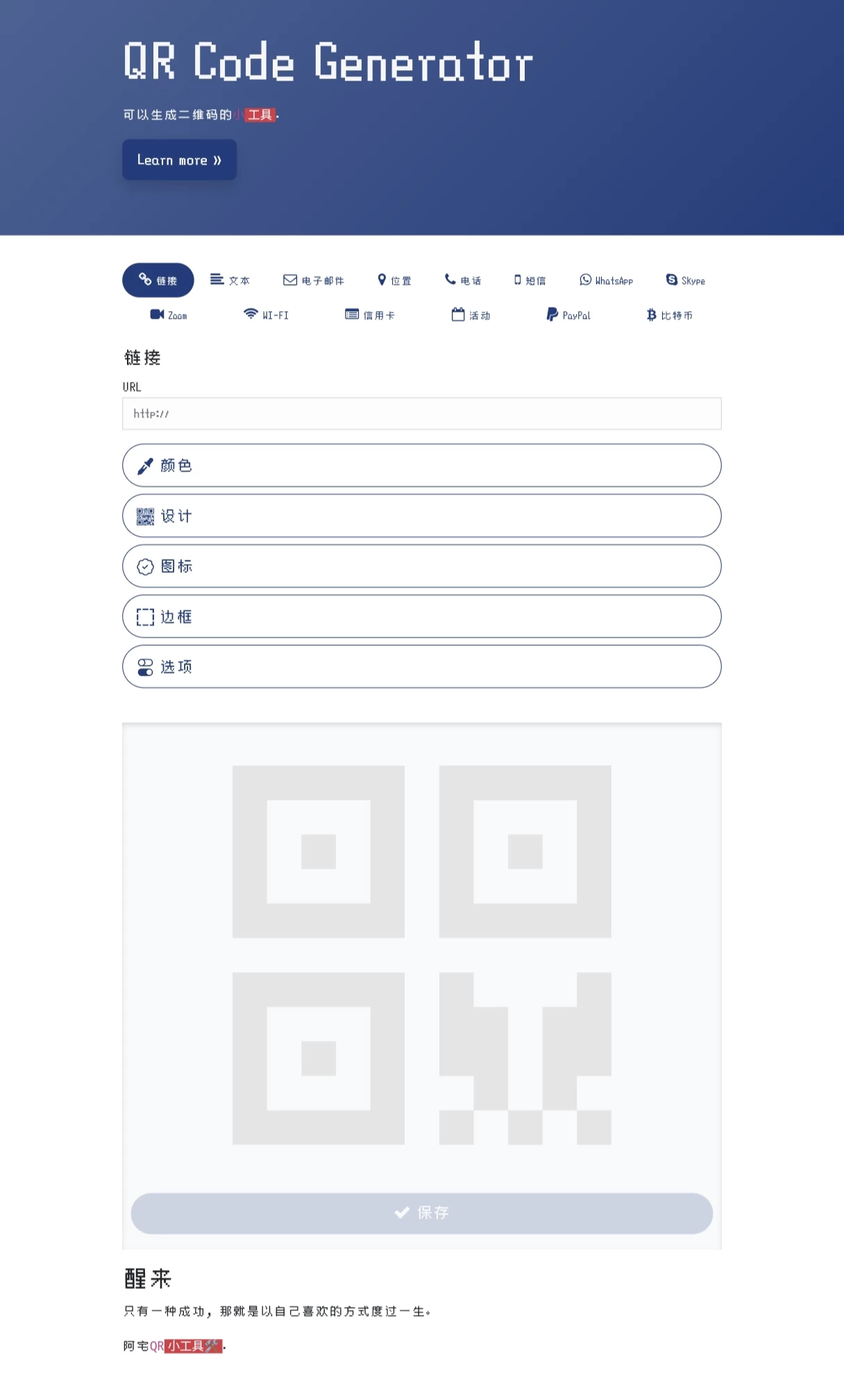Select the 活动 tab
The height and width of the screenshot is (1400, 844).
tap(471, 315)
